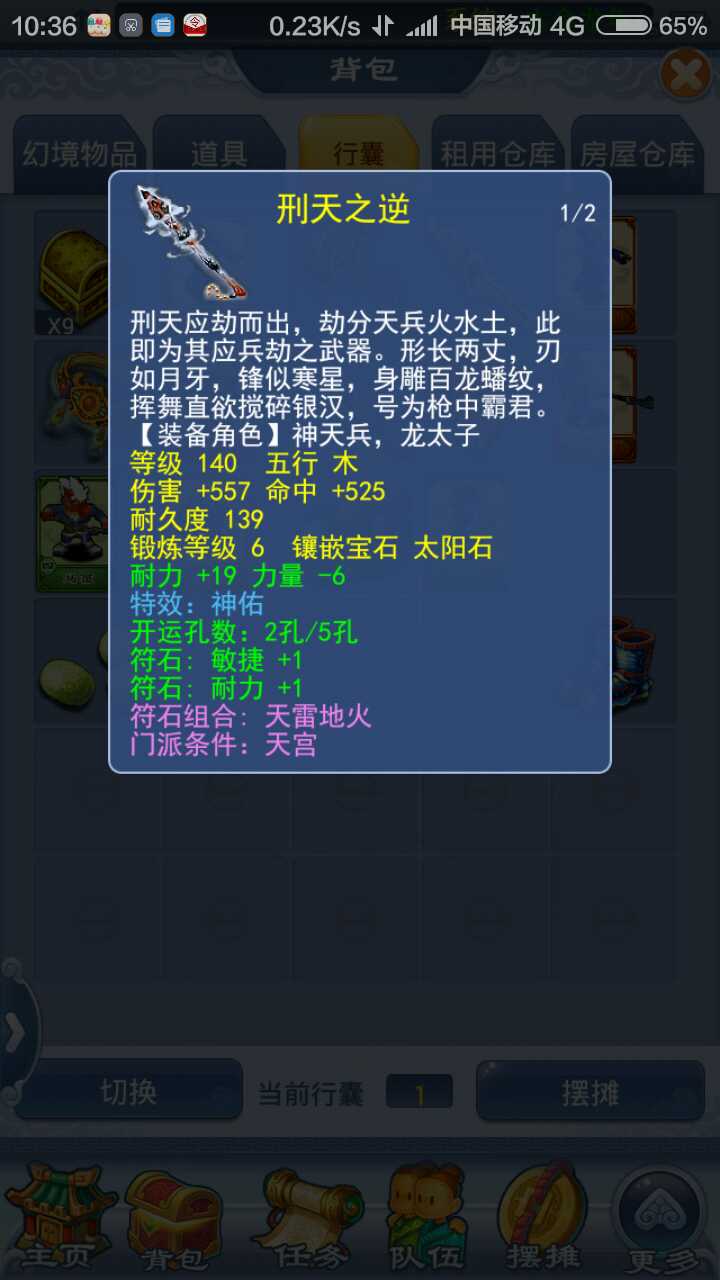Switch to the 幻境物品 tab
Image resolution: width=720 pixels, height=1280 pixels.
point(79,154)
